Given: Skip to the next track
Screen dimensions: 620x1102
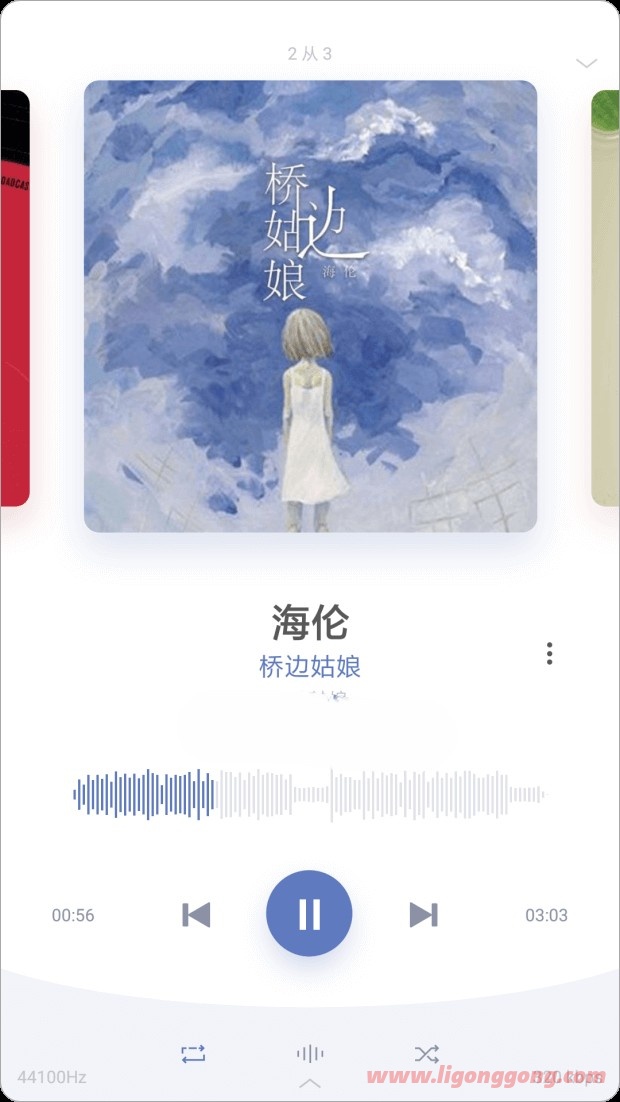Looking at the screenshot, I should (x=423, y=914).
